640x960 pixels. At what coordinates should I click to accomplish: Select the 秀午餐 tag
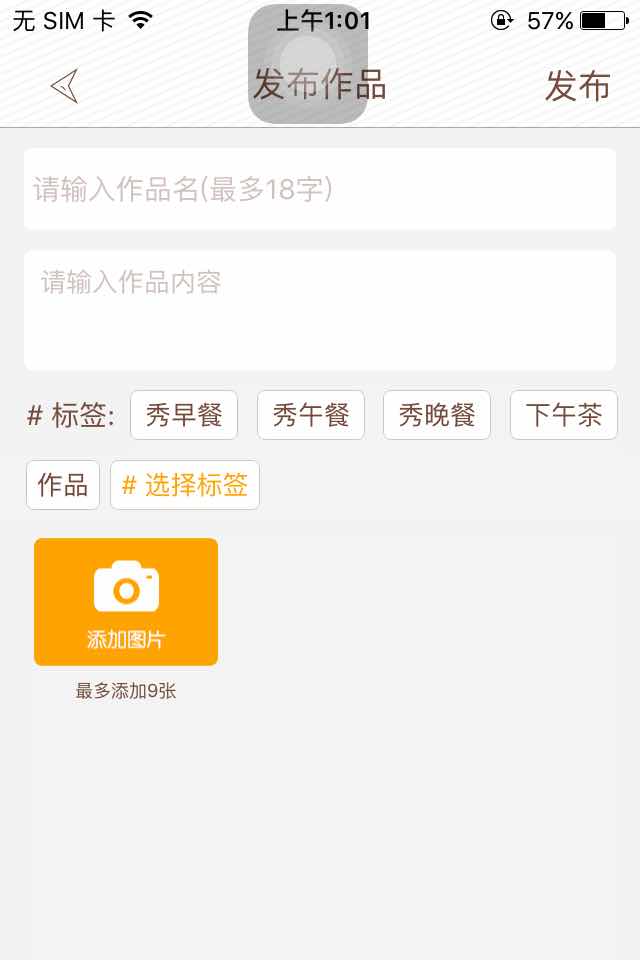(x=311, y=415)
